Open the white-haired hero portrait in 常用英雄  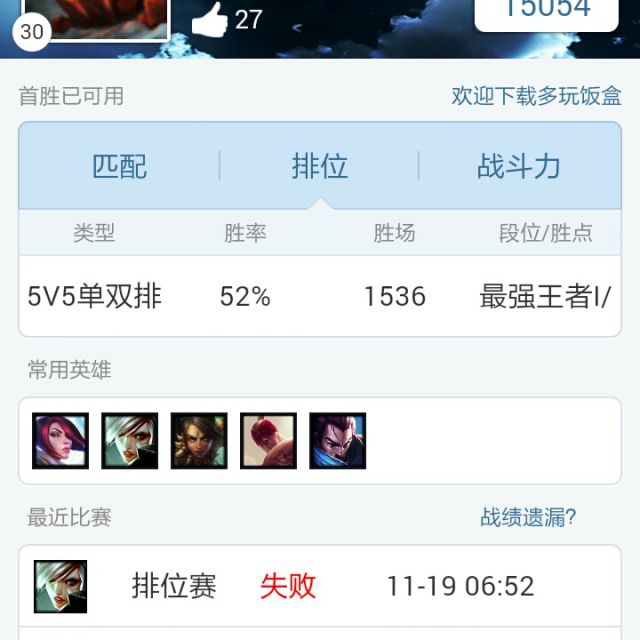point(130,441)
